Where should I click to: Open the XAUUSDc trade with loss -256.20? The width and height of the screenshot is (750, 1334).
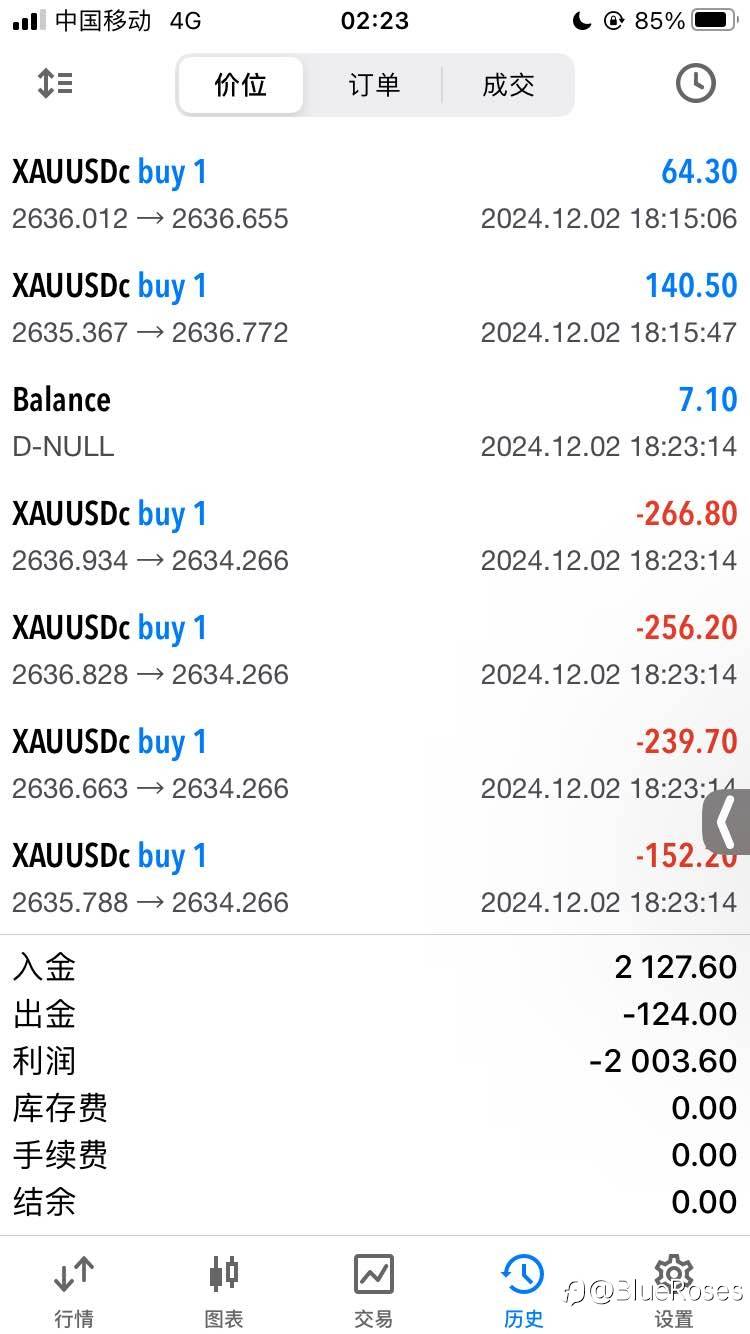click(x=374, y=650)
